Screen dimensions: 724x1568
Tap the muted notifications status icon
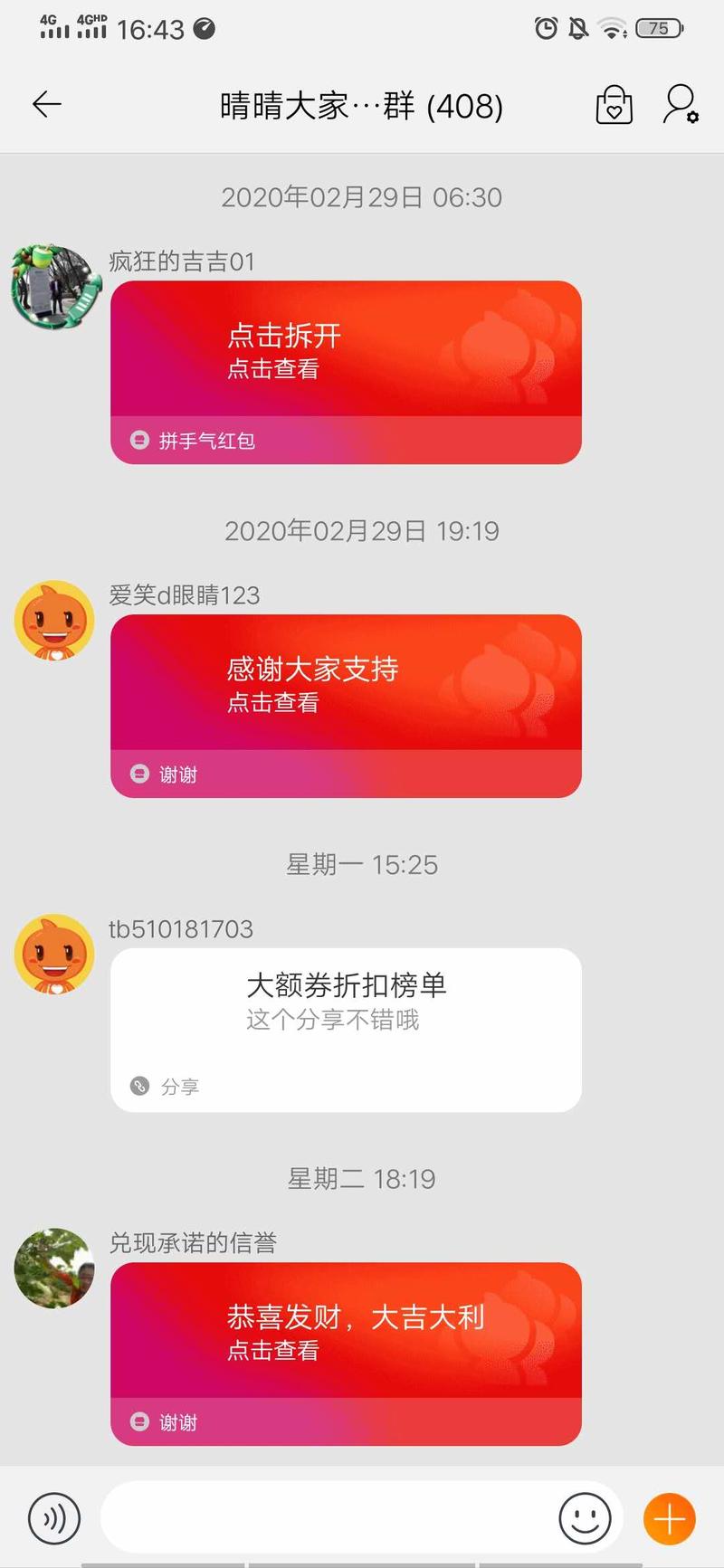[579, 28]
